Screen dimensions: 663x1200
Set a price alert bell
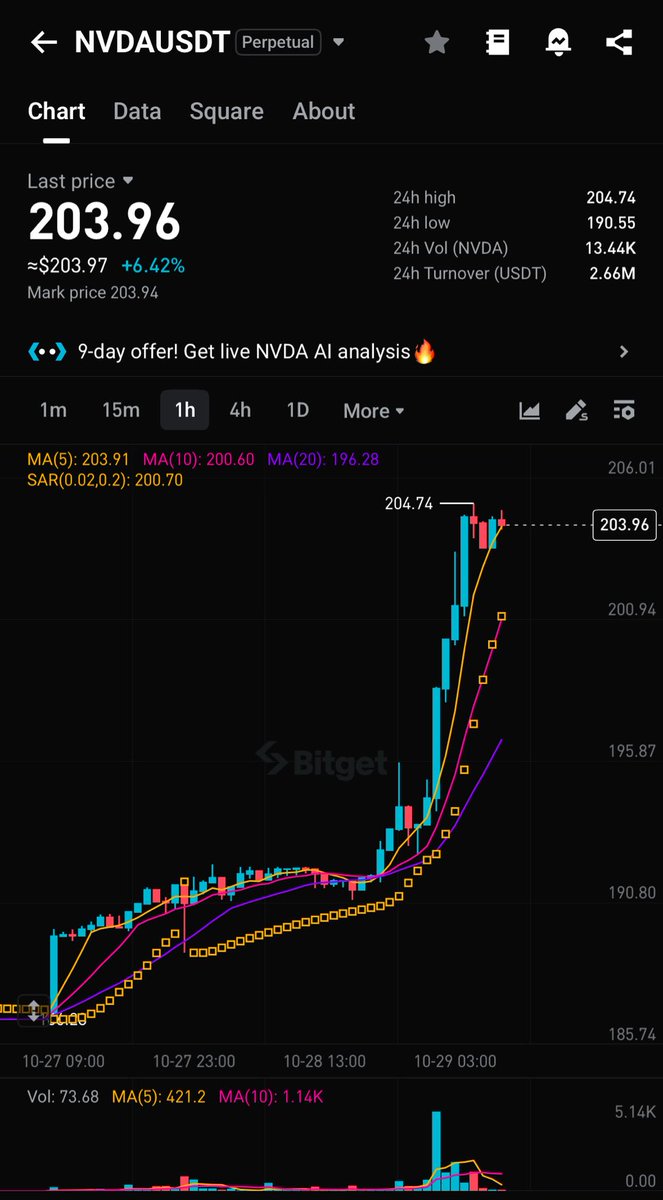(557, 42)
